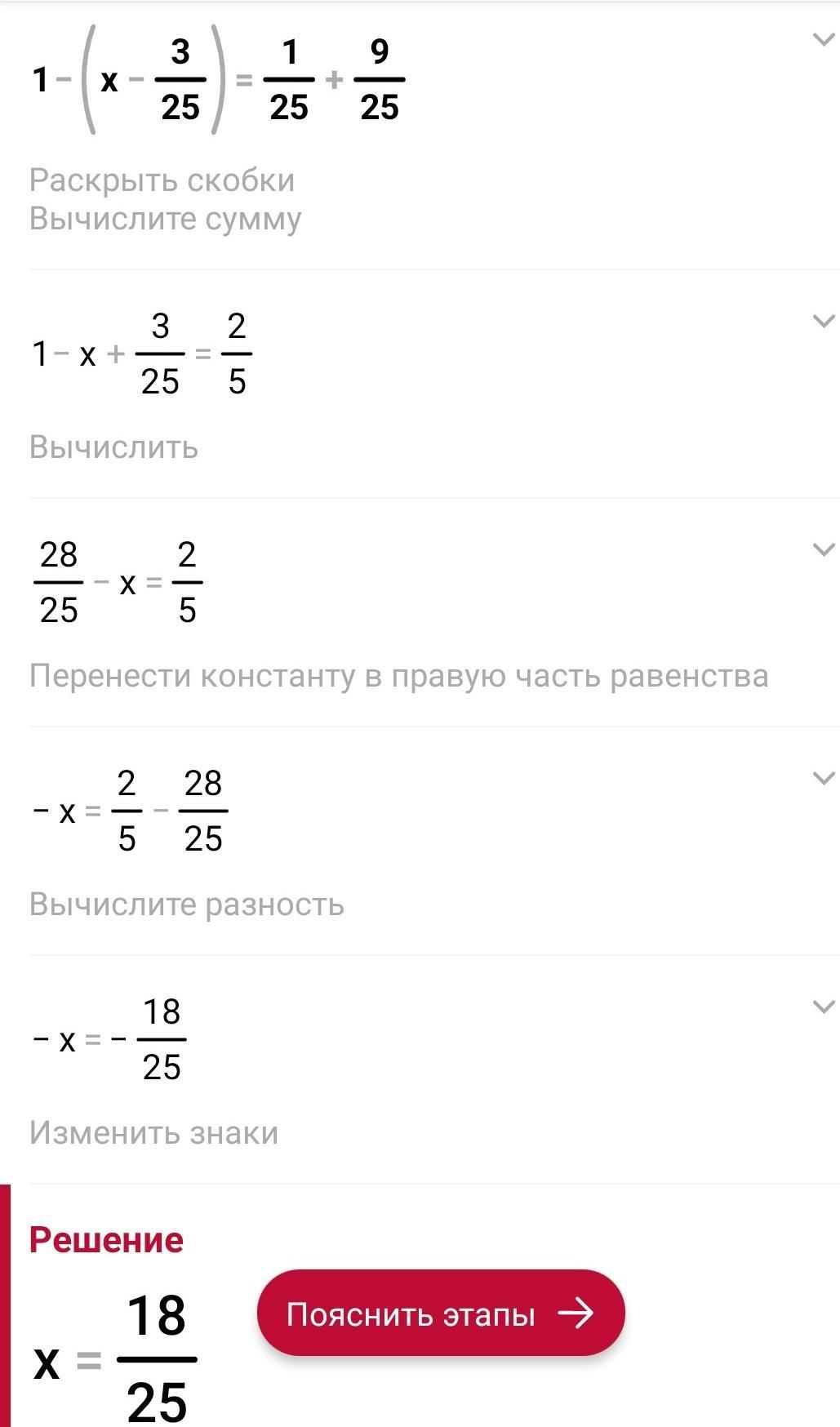840x1427 pixels.
Task: Tap the Пояснить этапы button
Action: pos(441,1314)
